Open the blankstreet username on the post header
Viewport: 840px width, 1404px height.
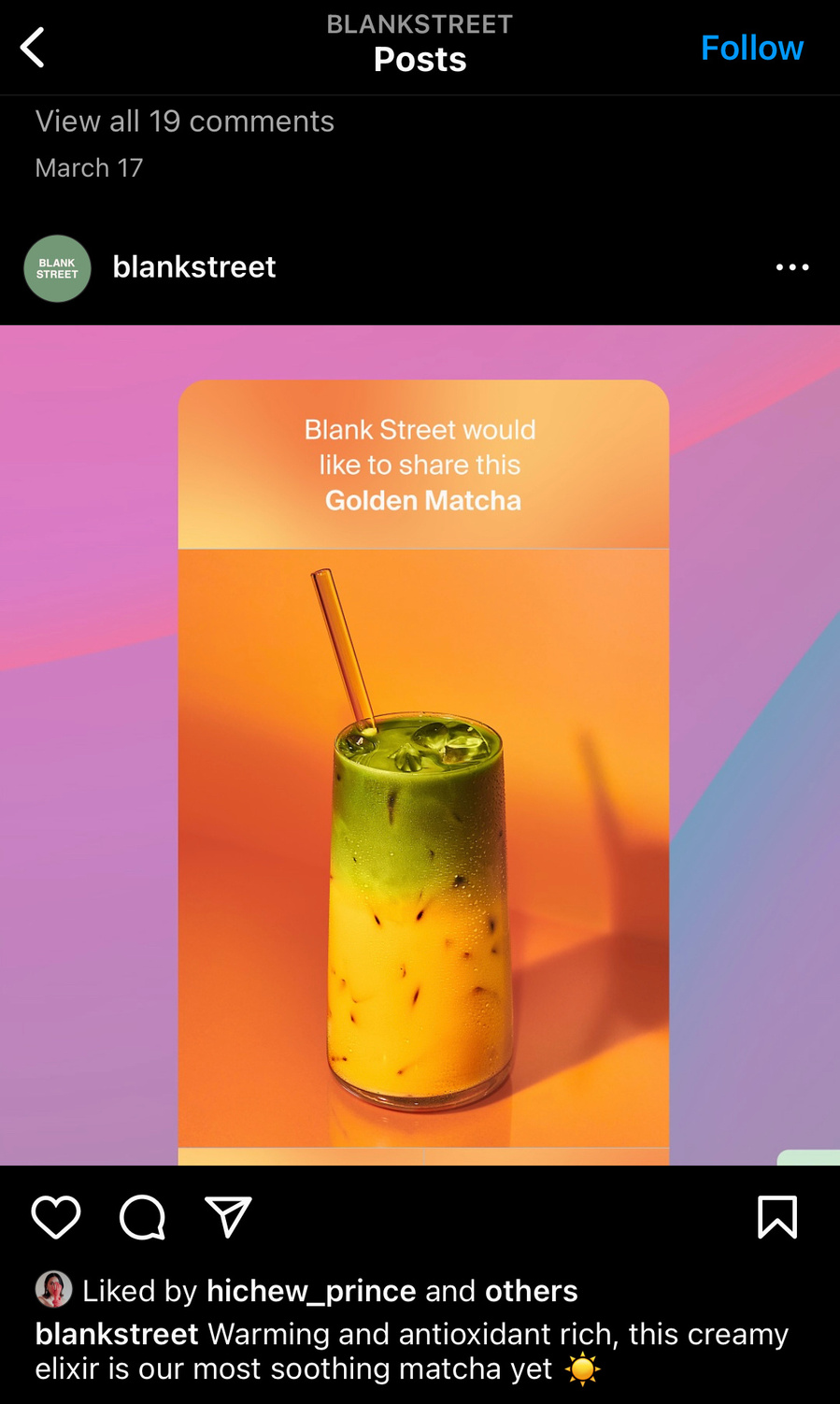[x=193, y=267]
